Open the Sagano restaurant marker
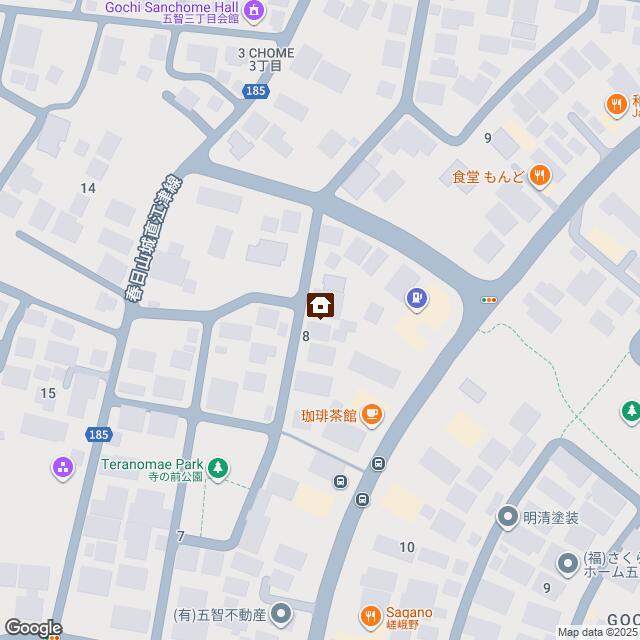The width and height of the screenshot is (640, 640). 370,613
